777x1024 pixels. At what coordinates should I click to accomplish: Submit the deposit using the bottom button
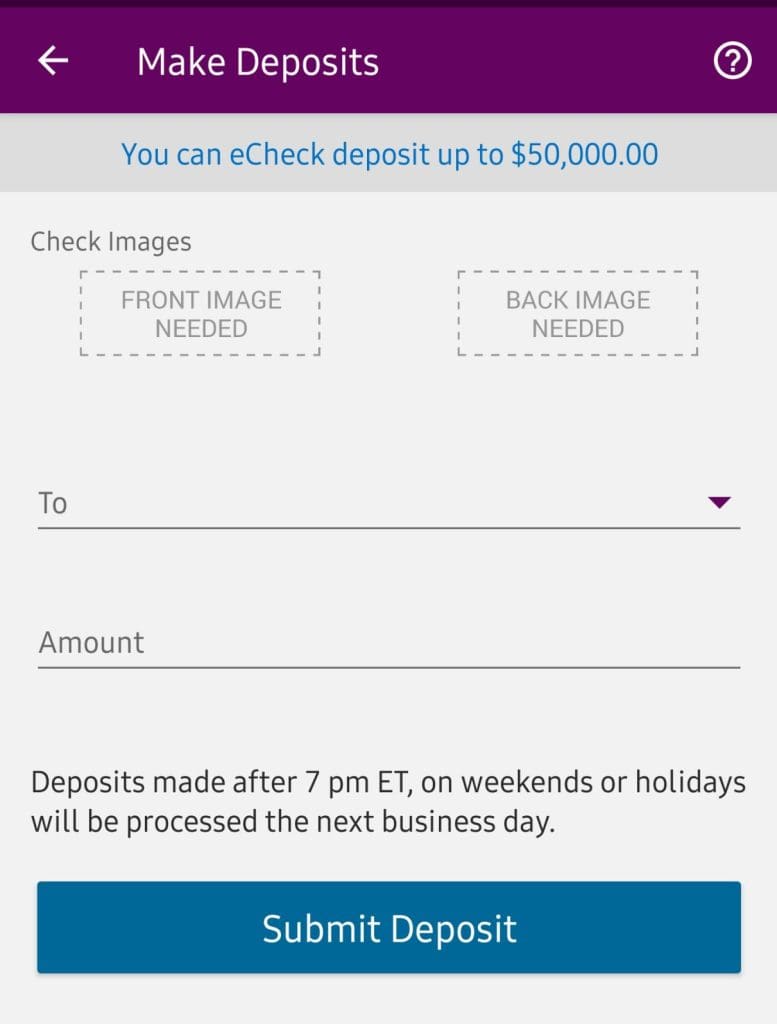388,927
